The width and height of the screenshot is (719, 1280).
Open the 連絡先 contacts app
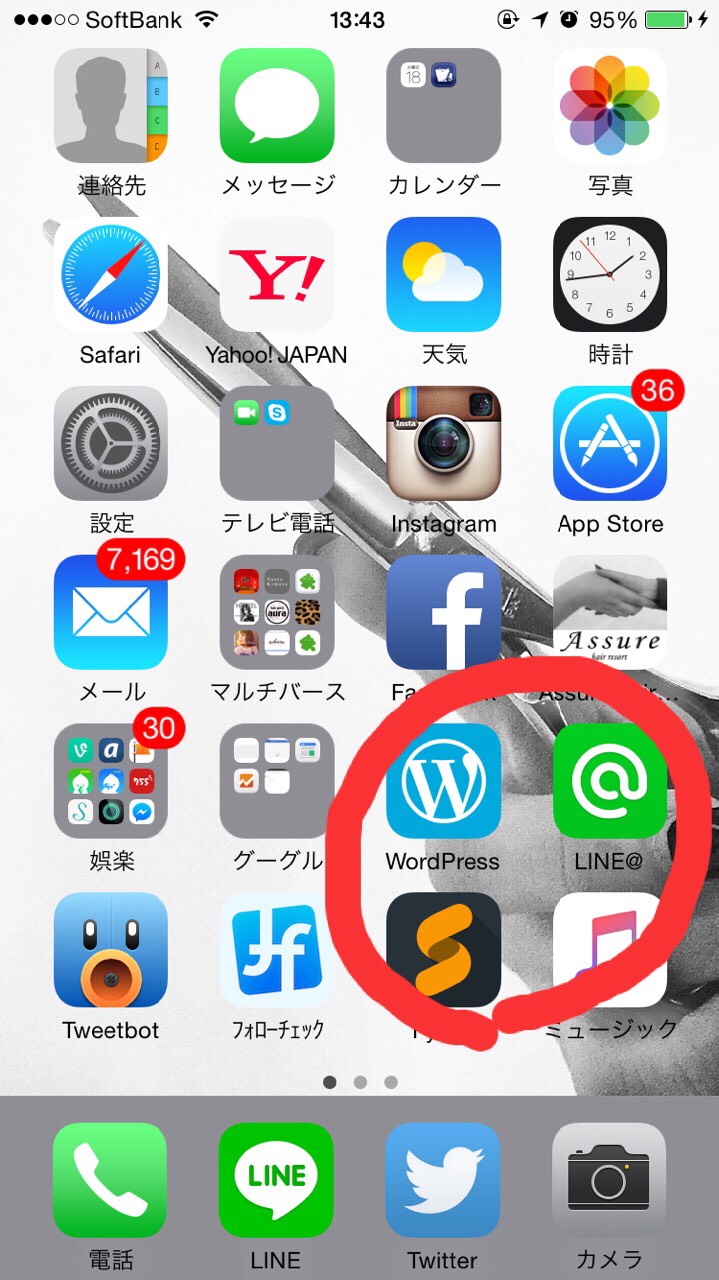click(x=111, y=106)
